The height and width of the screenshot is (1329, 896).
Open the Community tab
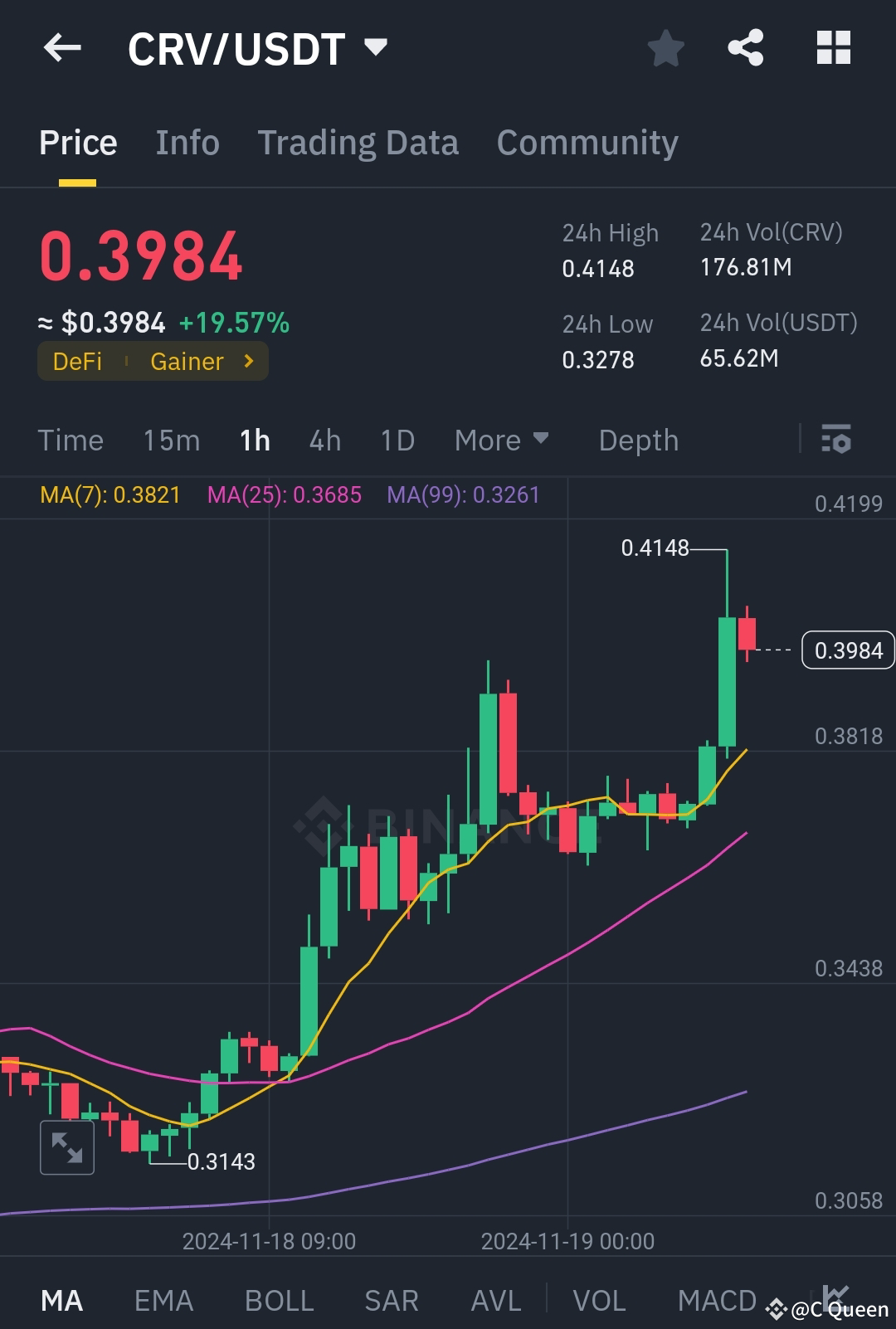587,142
